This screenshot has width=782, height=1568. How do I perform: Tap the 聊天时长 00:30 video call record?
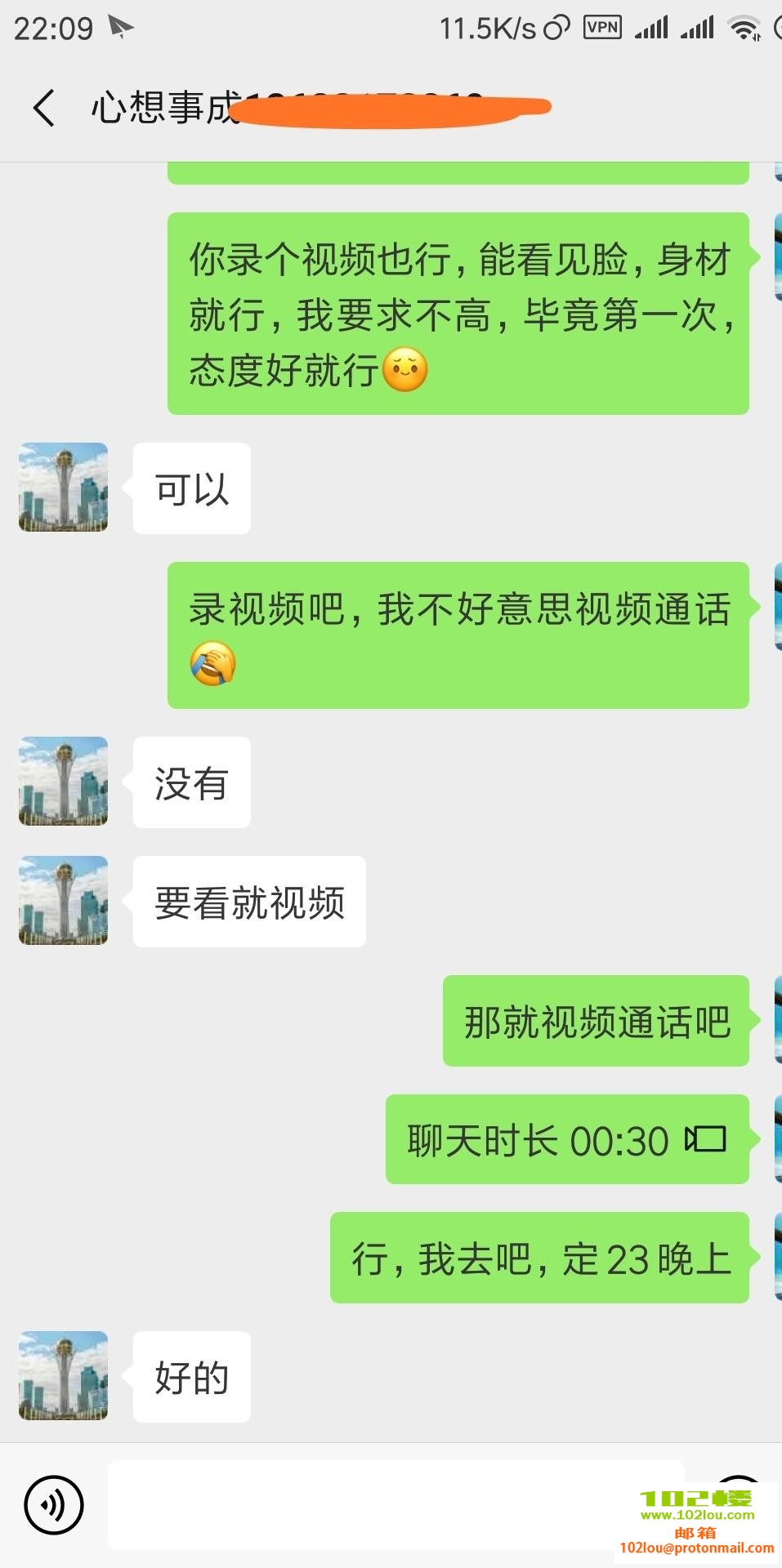567,1140
